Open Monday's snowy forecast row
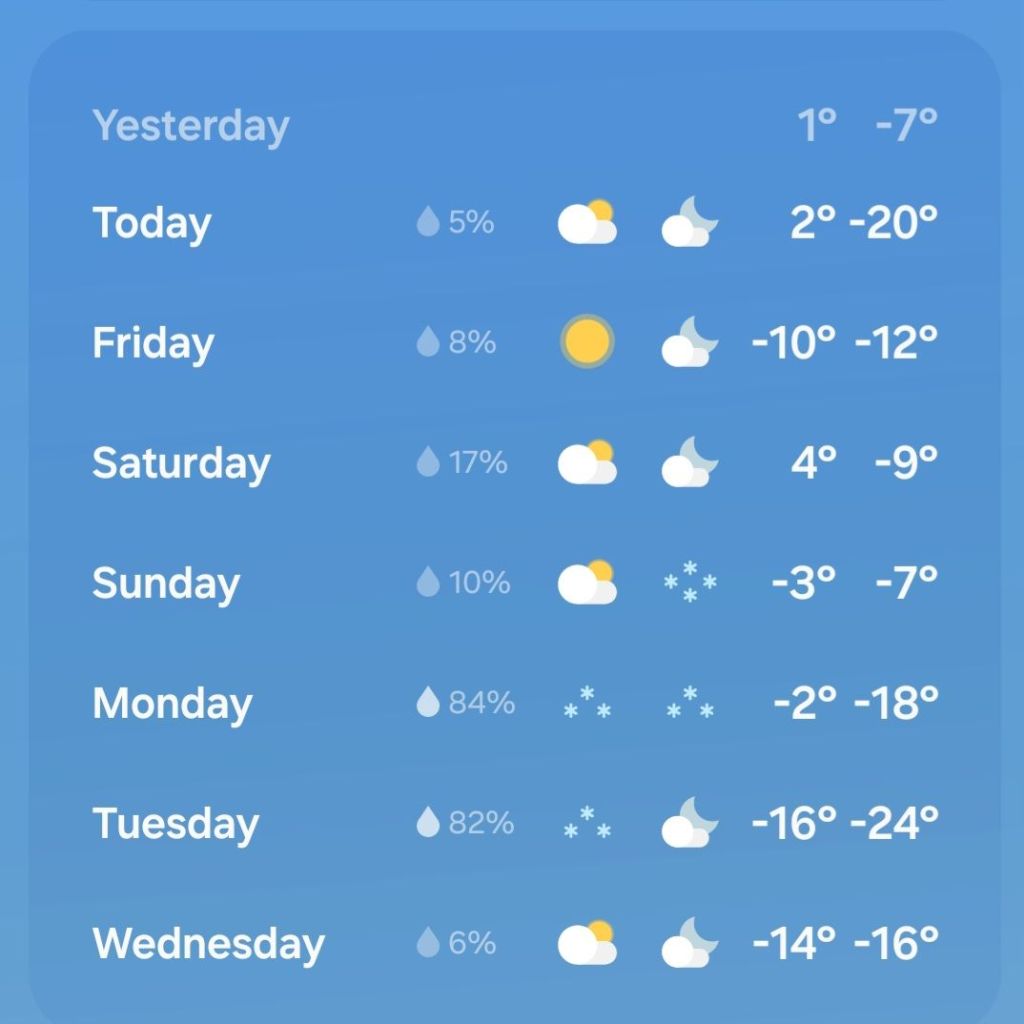Viewport: 1024px width, 1024px height. [172, 703]
